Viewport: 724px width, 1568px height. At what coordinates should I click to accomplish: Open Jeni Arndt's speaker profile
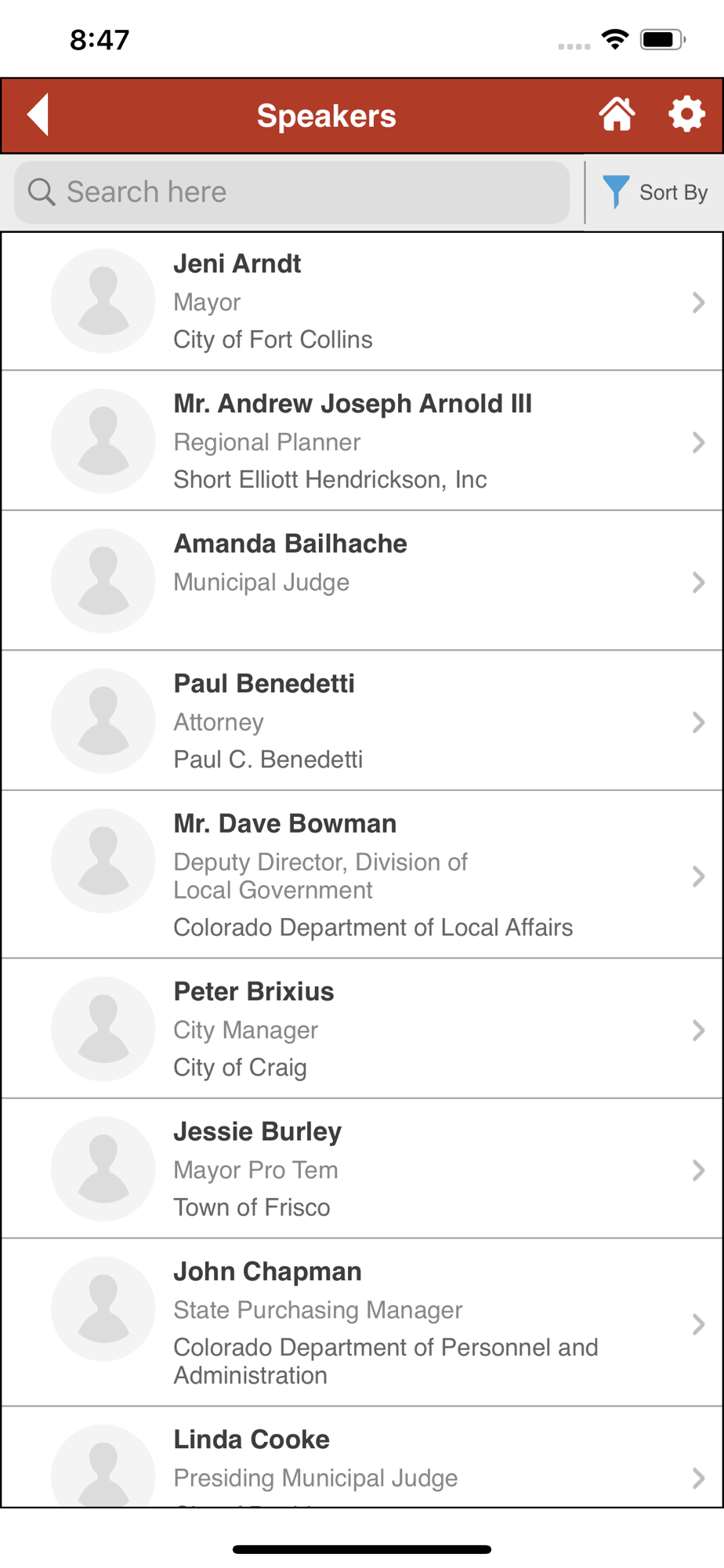tap(362, 302)
